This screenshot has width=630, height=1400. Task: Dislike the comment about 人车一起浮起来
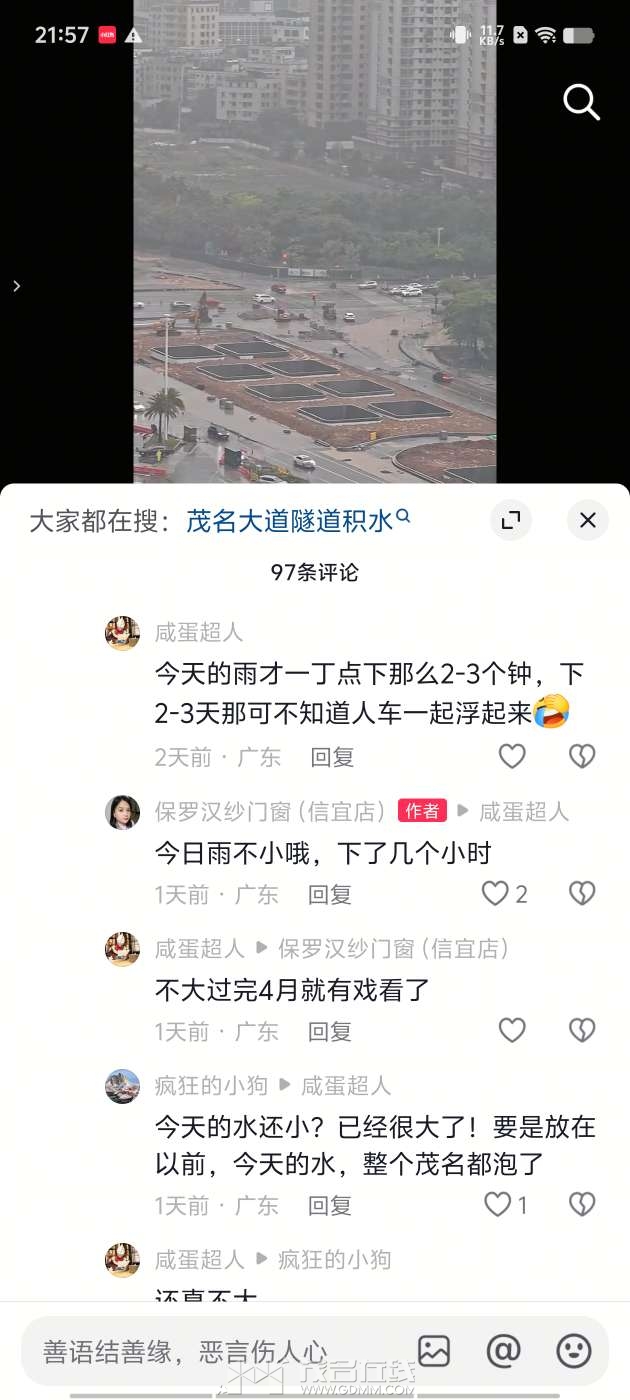[x=582, y=757]
